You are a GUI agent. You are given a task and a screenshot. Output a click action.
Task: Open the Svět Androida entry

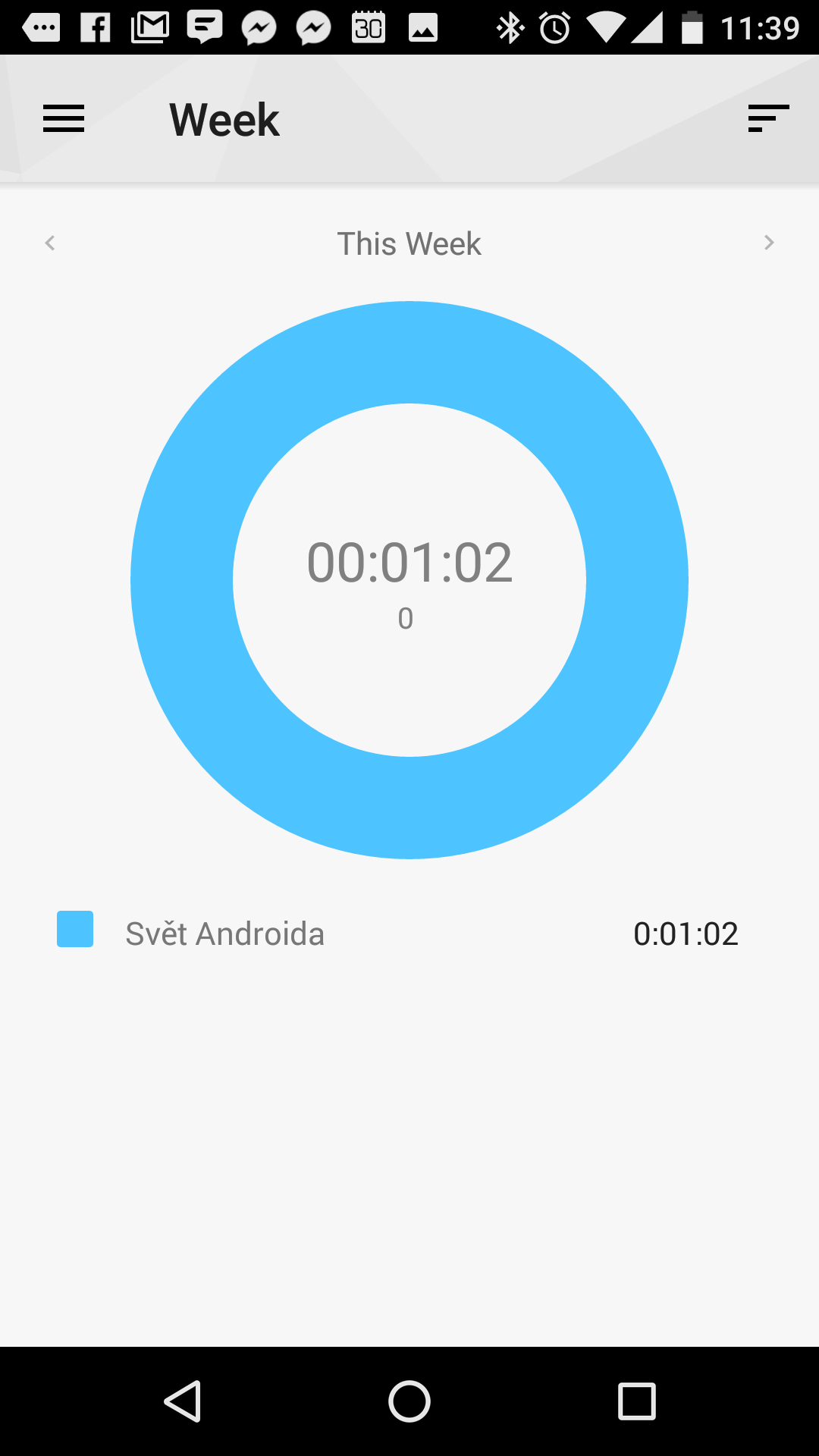coord(409,933)
